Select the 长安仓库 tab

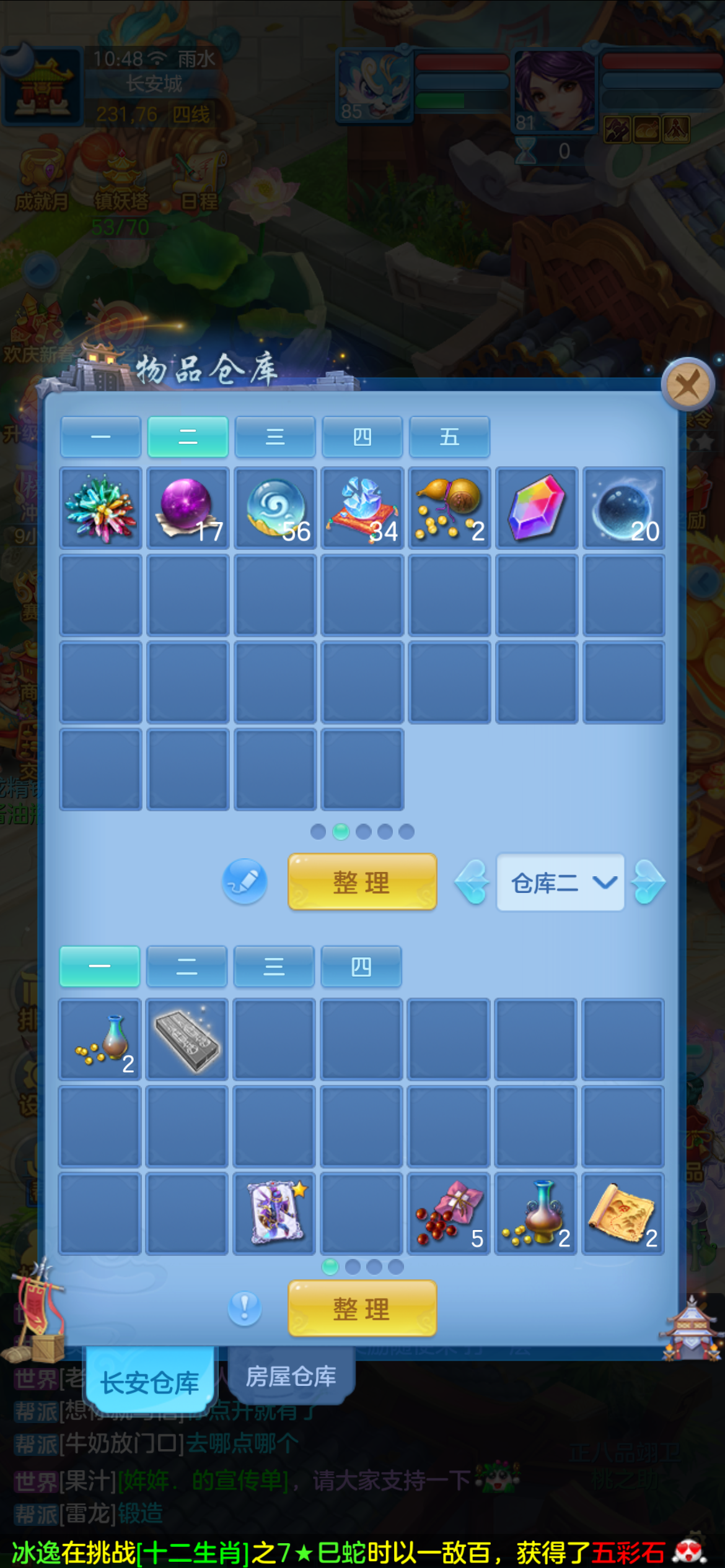[x=150, y=1381]
